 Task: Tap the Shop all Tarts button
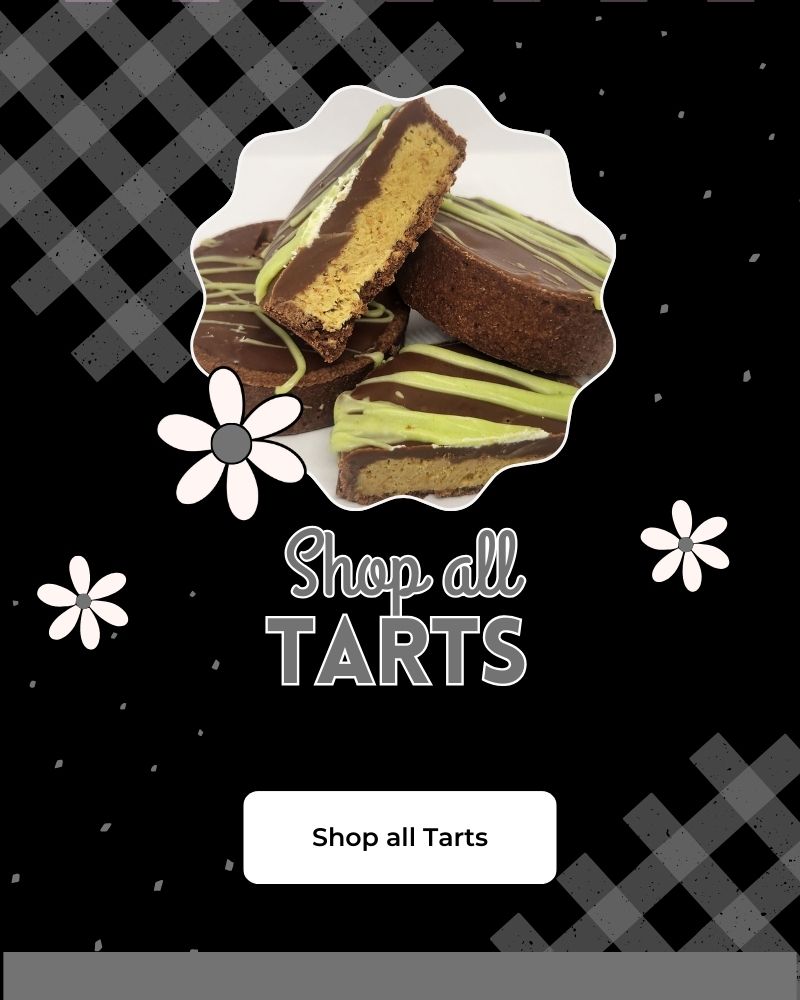click(x=399, y=837)
